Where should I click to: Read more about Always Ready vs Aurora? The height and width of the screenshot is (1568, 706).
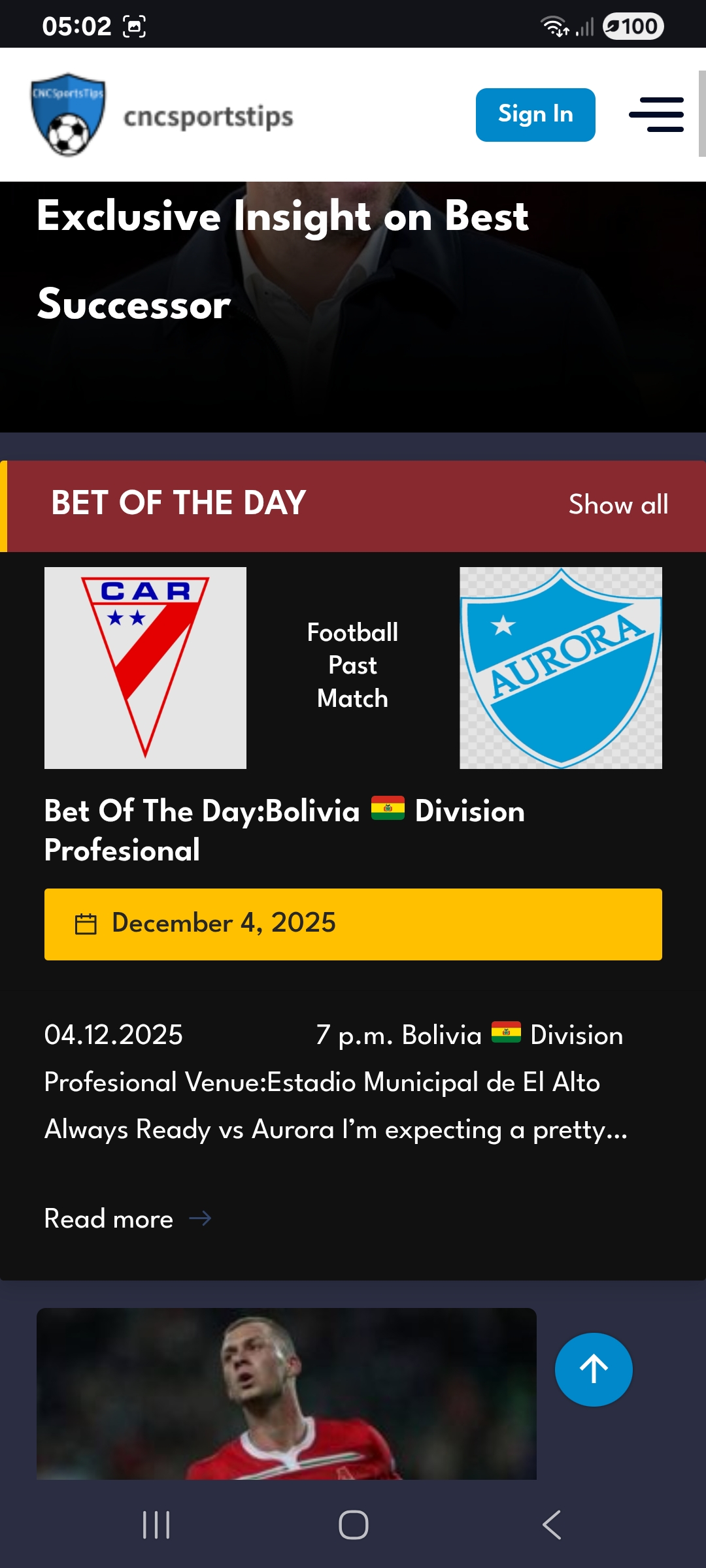point(127,1218)
